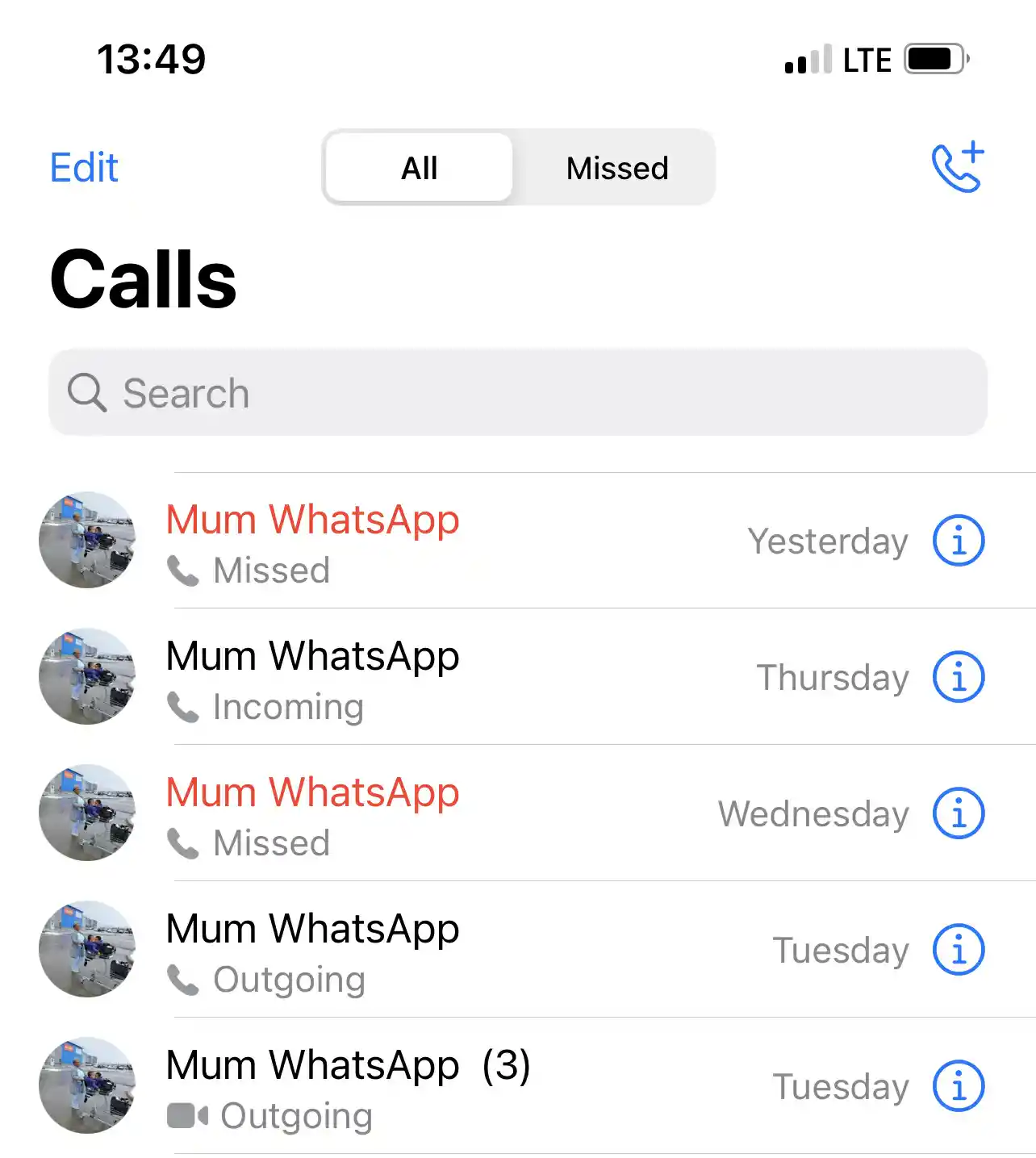Open info for Wednesday's missed call

[x=959, y=813]
